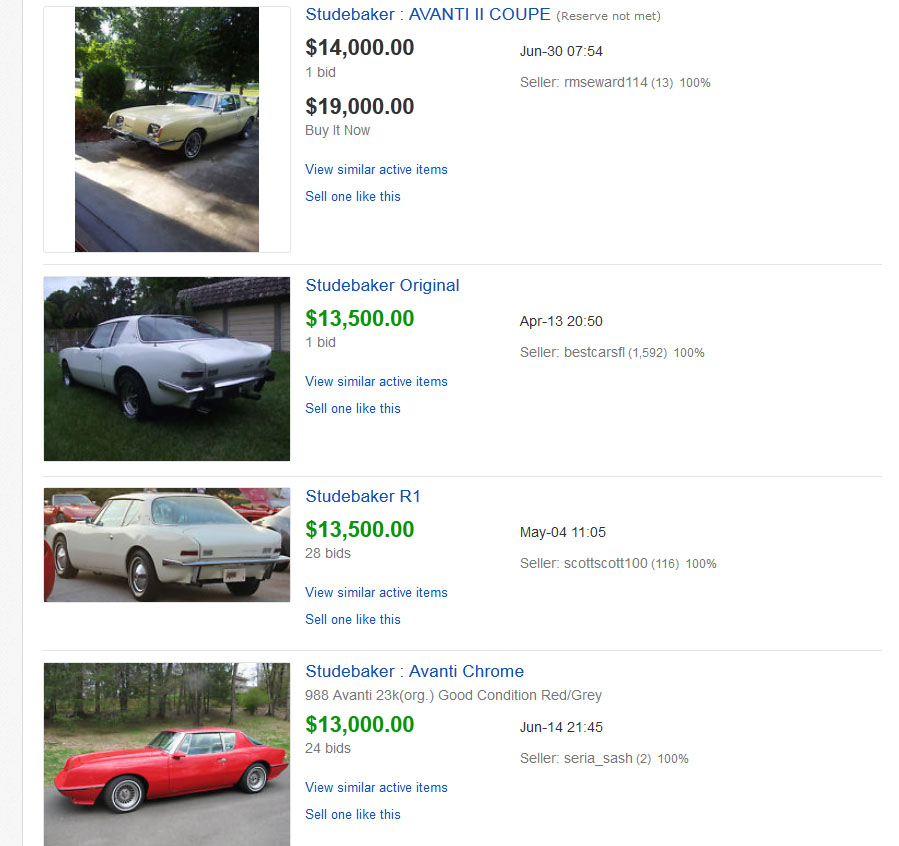
Task: Select Sell one like this under Studebaker Original
Action: 352,408
